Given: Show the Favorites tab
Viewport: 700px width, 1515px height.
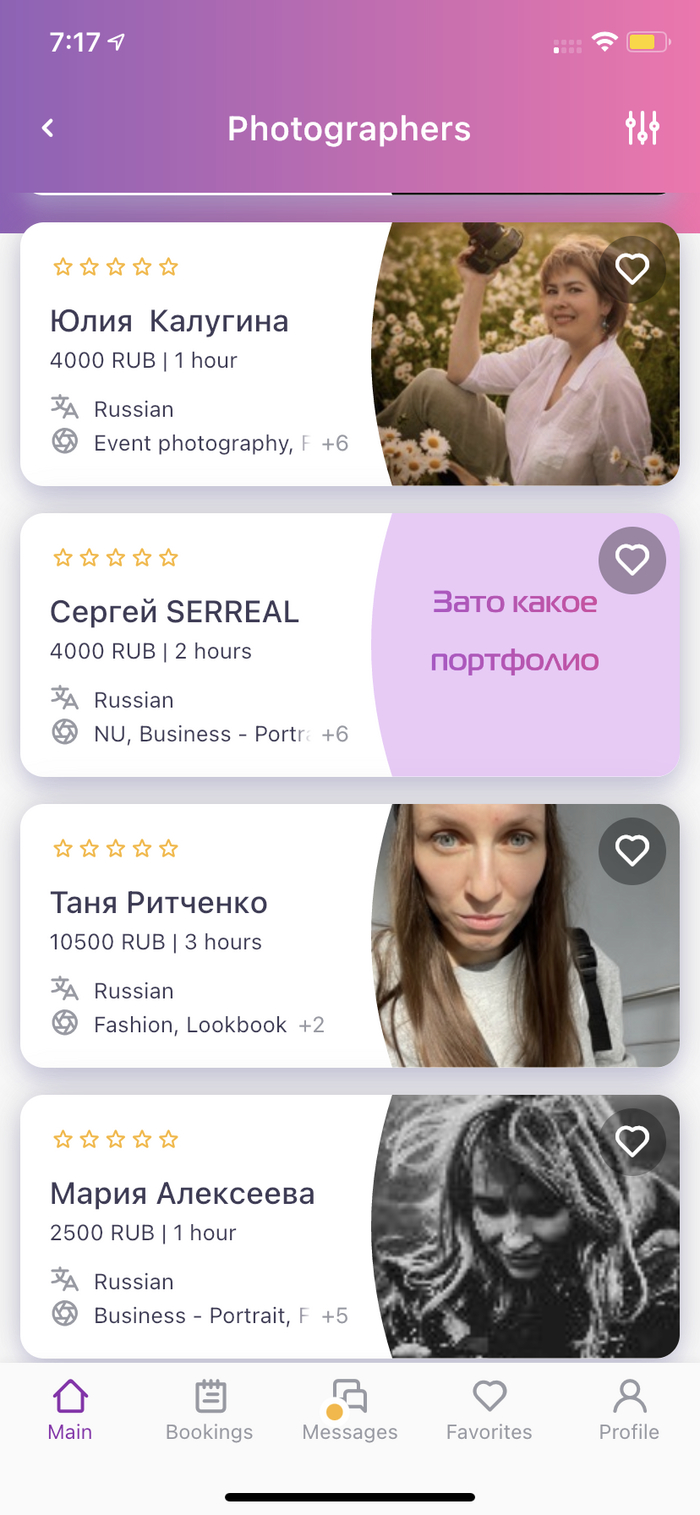Looking at the screenshot, I should pyautogui.click(x=489, y=1410).
